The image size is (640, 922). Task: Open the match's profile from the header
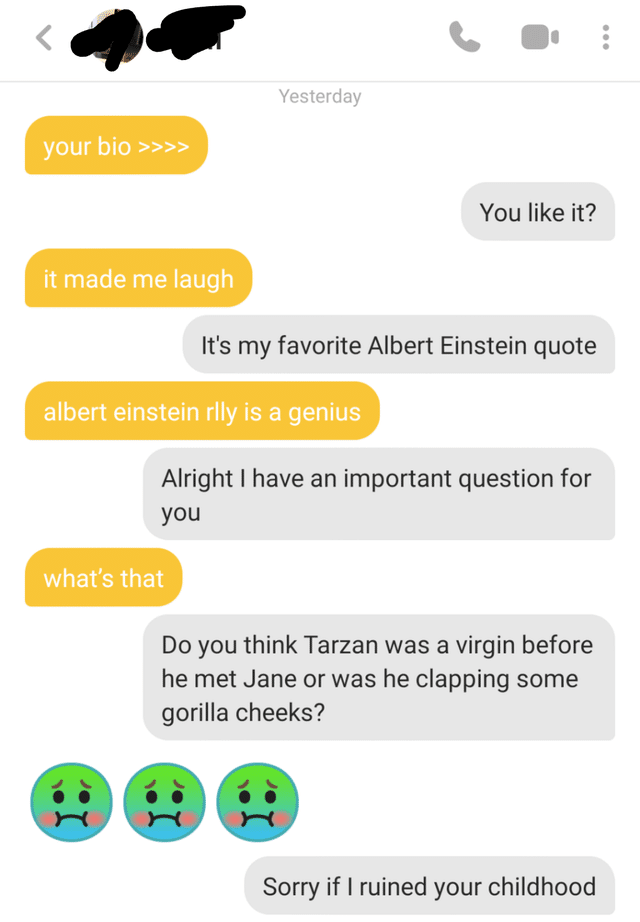pyautogui.click(x=160, y=38)
